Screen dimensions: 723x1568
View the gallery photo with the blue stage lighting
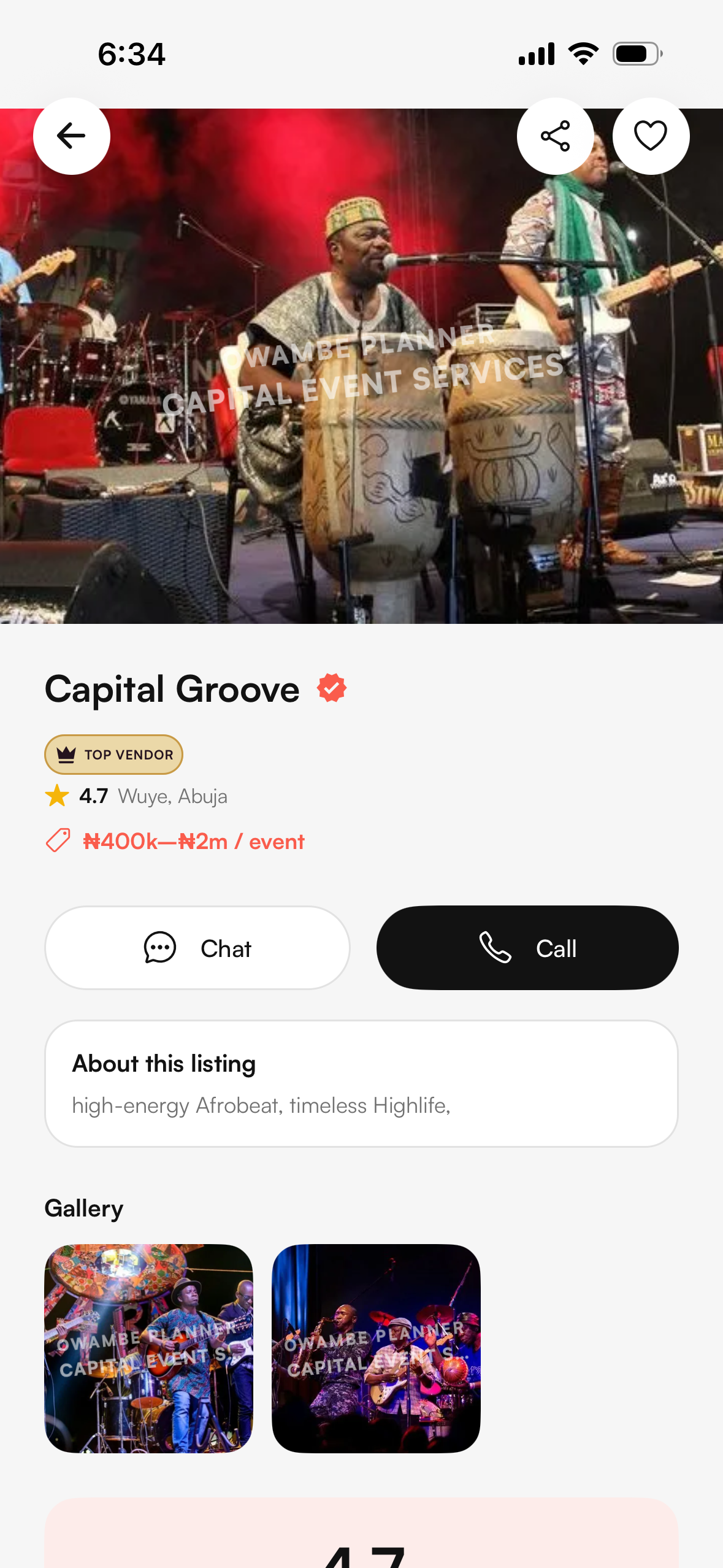pyautogui.click(x=376, y=1348)
